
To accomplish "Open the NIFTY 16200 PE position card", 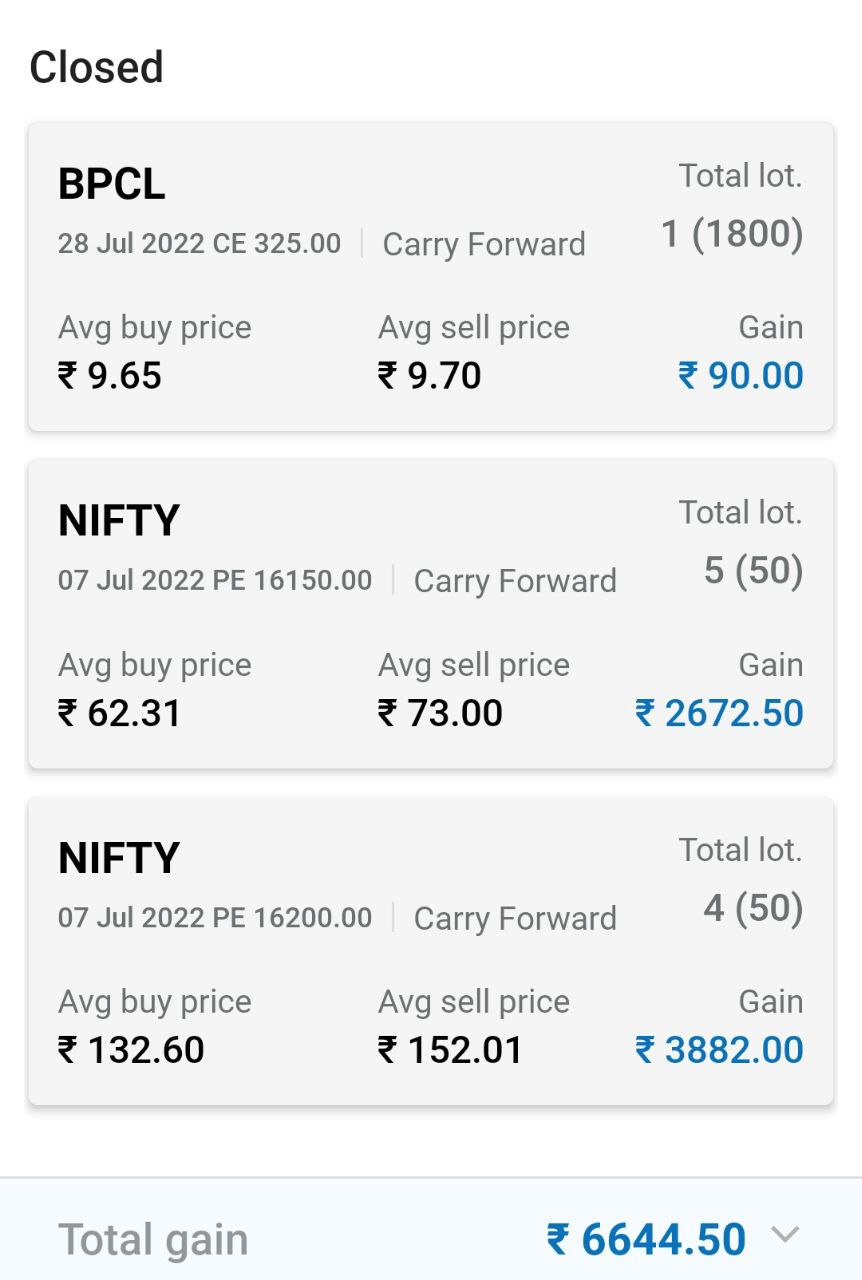I will click(x=430, y=951).
